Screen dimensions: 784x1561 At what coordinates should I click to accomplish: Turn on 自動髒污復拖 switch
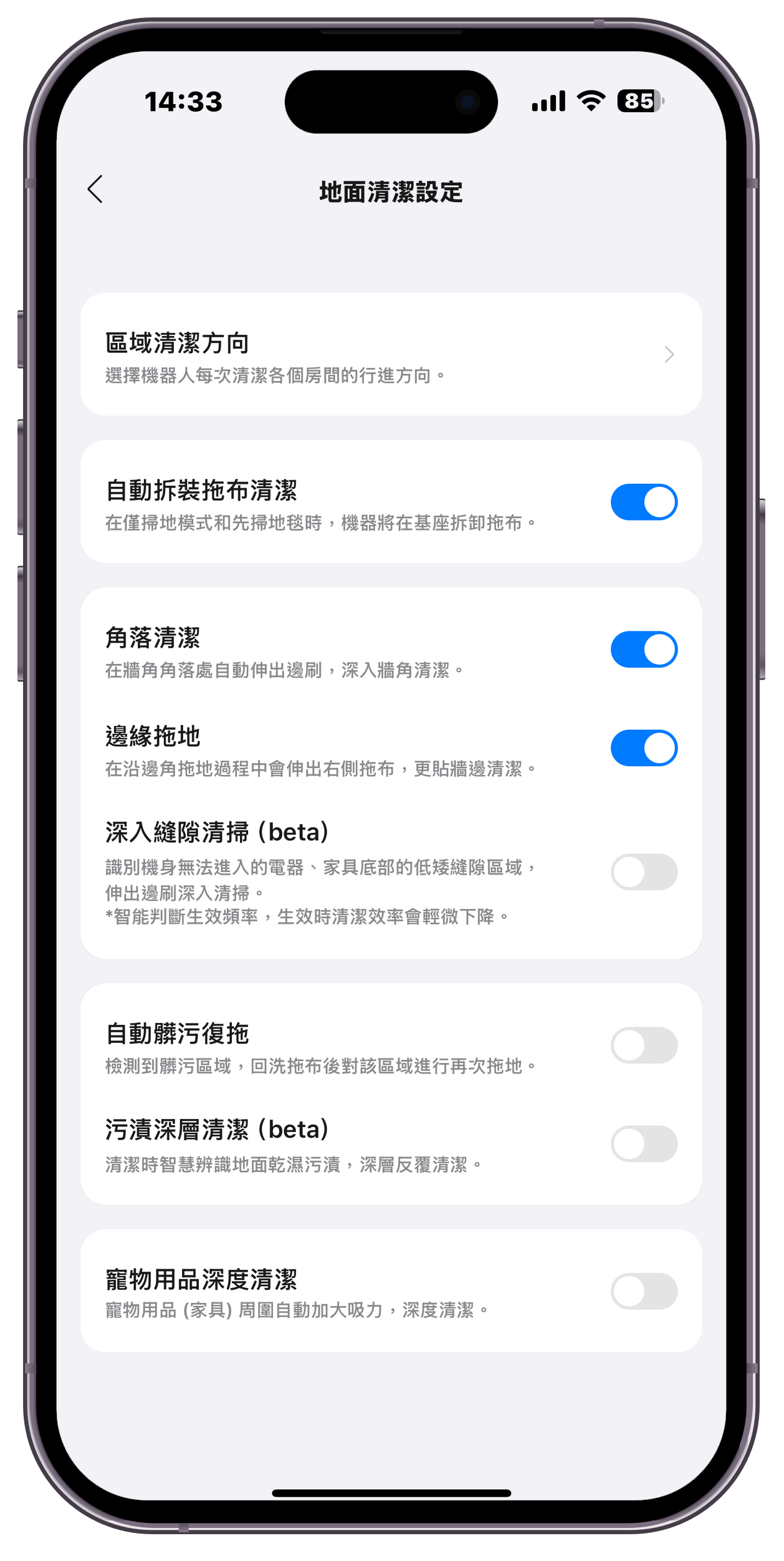[x=643, y=1045]
